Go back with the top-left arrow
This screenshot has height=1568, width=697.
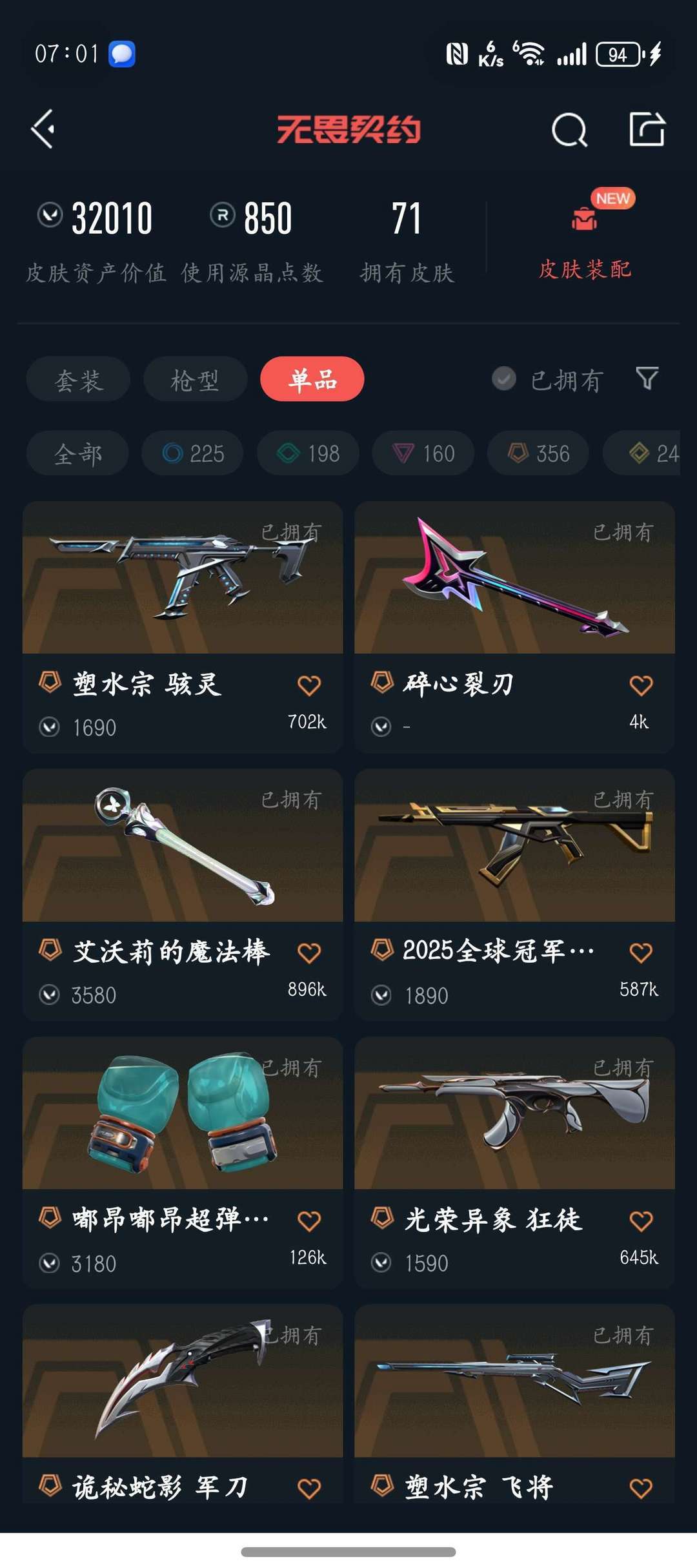pyautogui.click(x=44, y=129)
